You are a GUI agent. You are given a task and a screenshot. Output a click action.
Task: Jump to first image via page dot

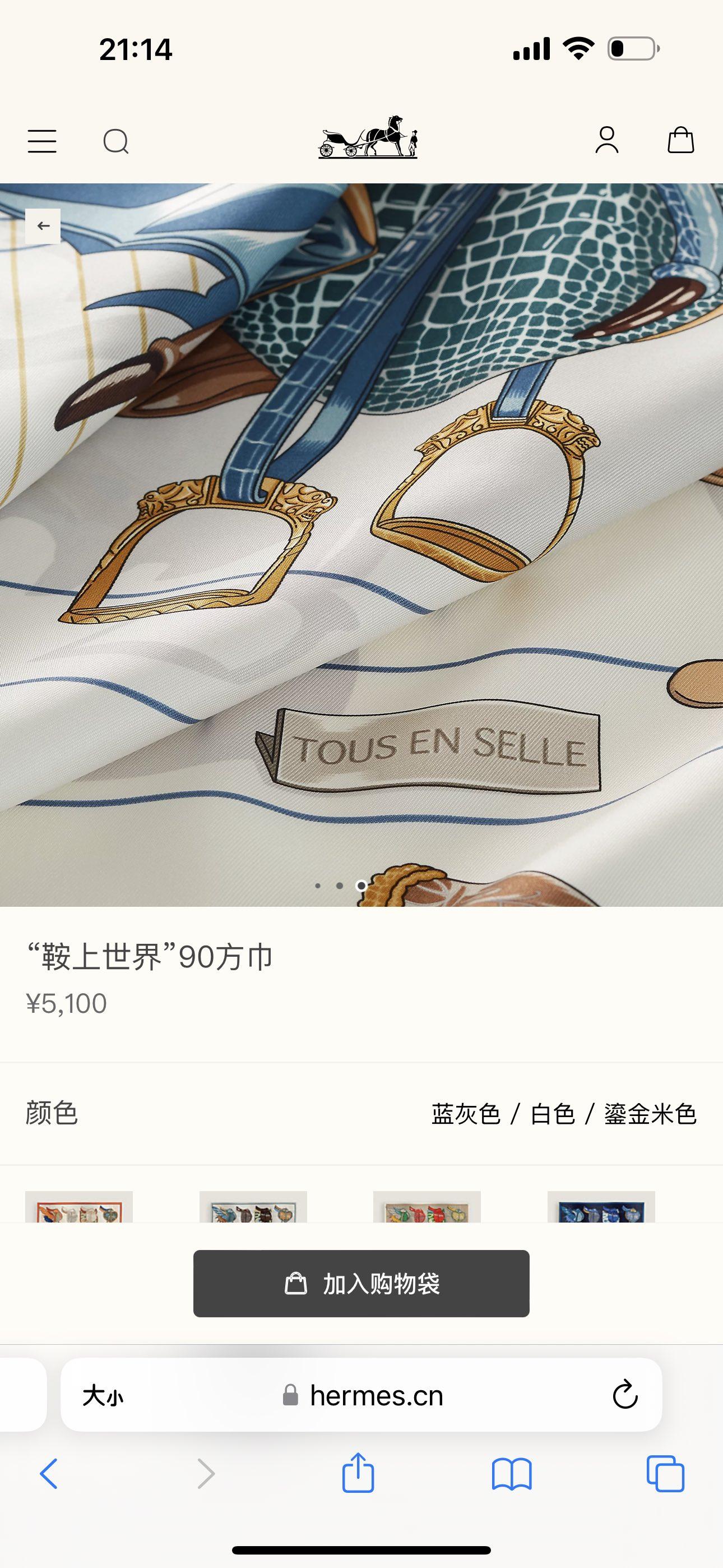pyautogui.click(x=318, y=886)
